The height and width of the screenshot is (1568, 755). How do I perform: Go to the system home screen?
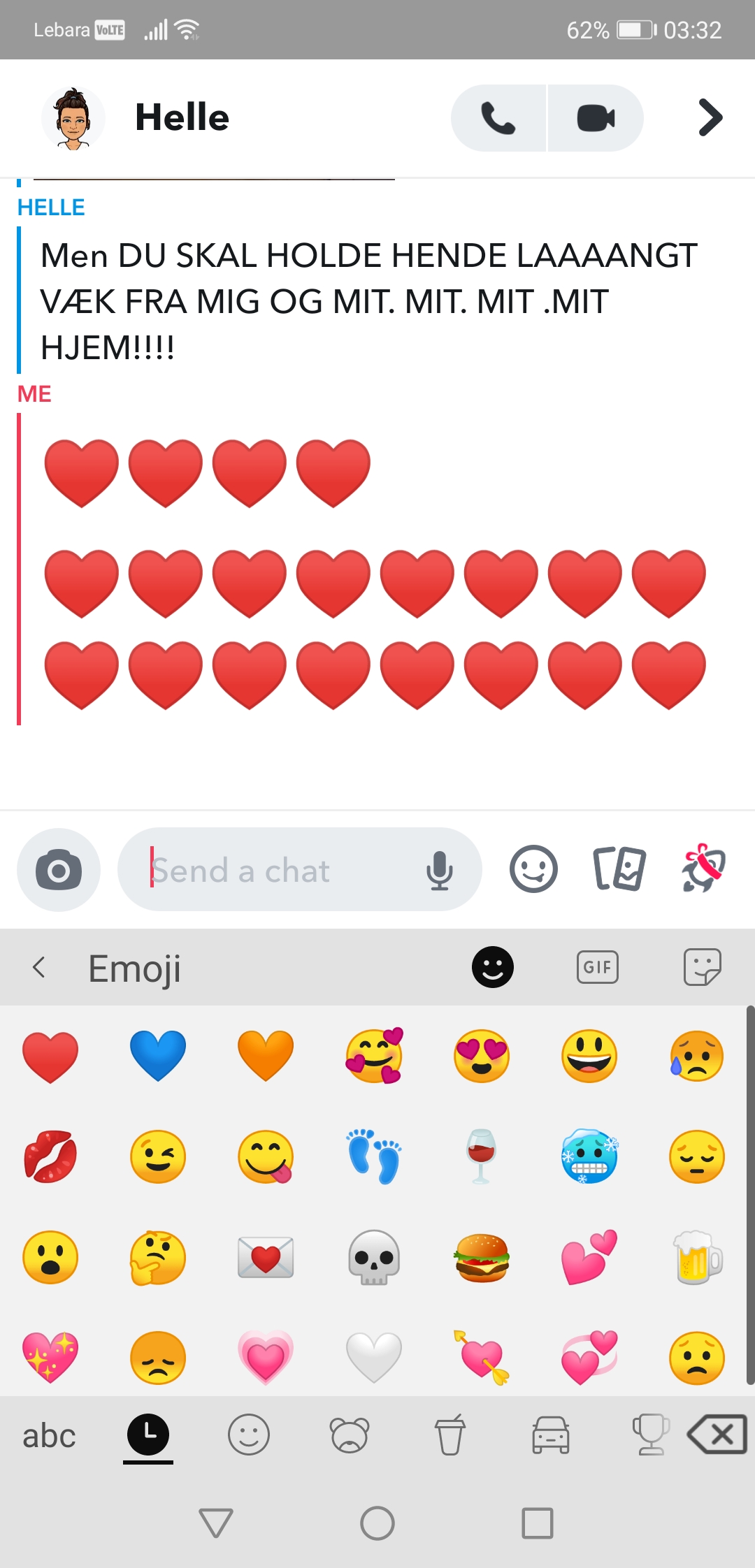pos(377,1523)
